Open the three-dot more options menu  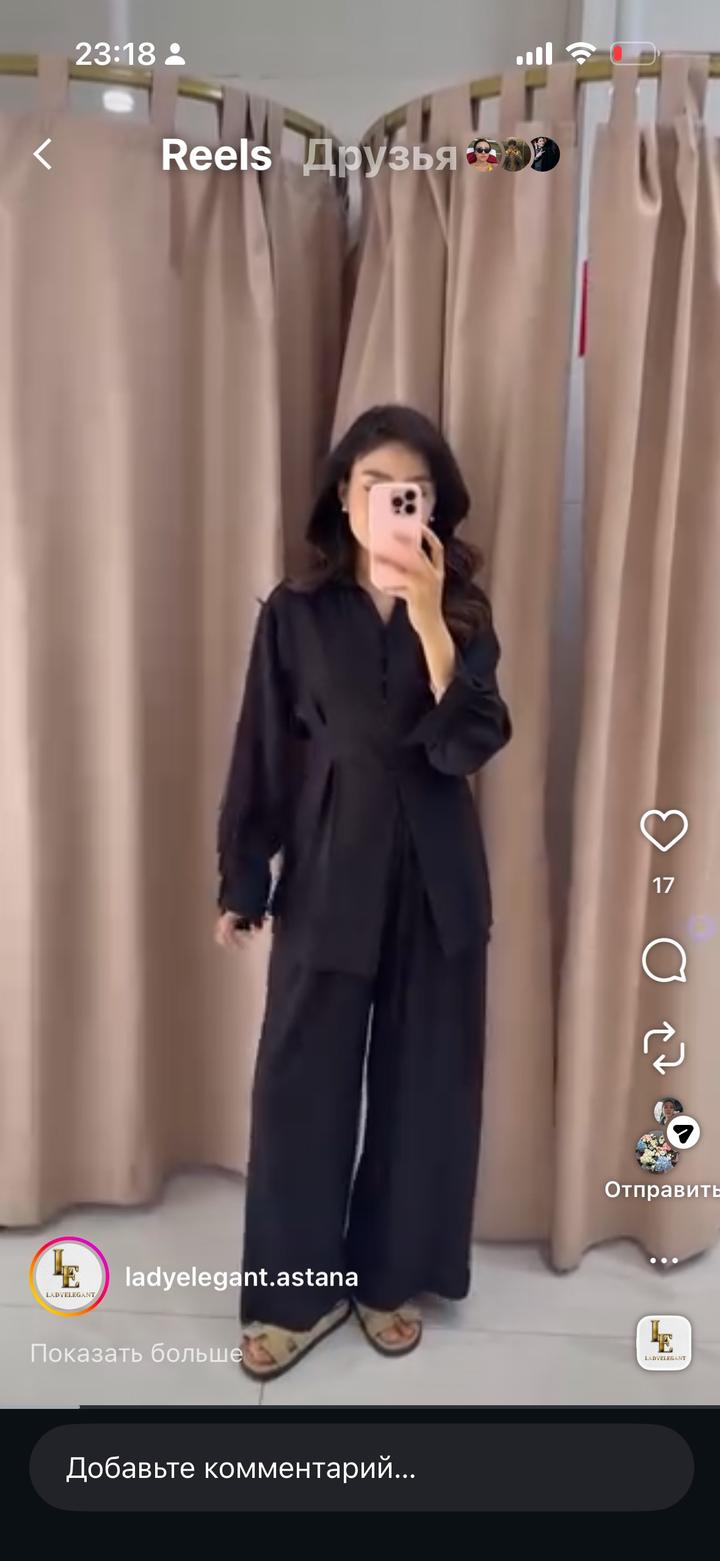(664, 1260)
